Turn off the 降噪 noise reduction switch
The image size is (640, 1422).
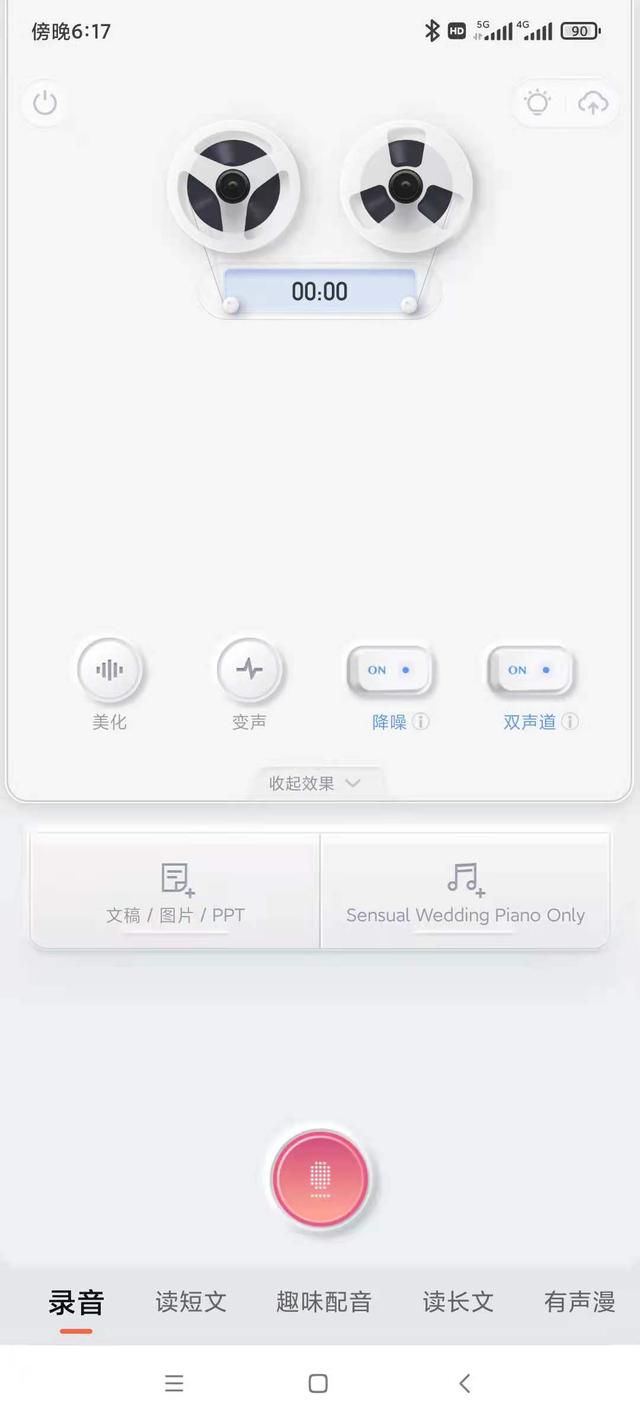pos(390,670)
